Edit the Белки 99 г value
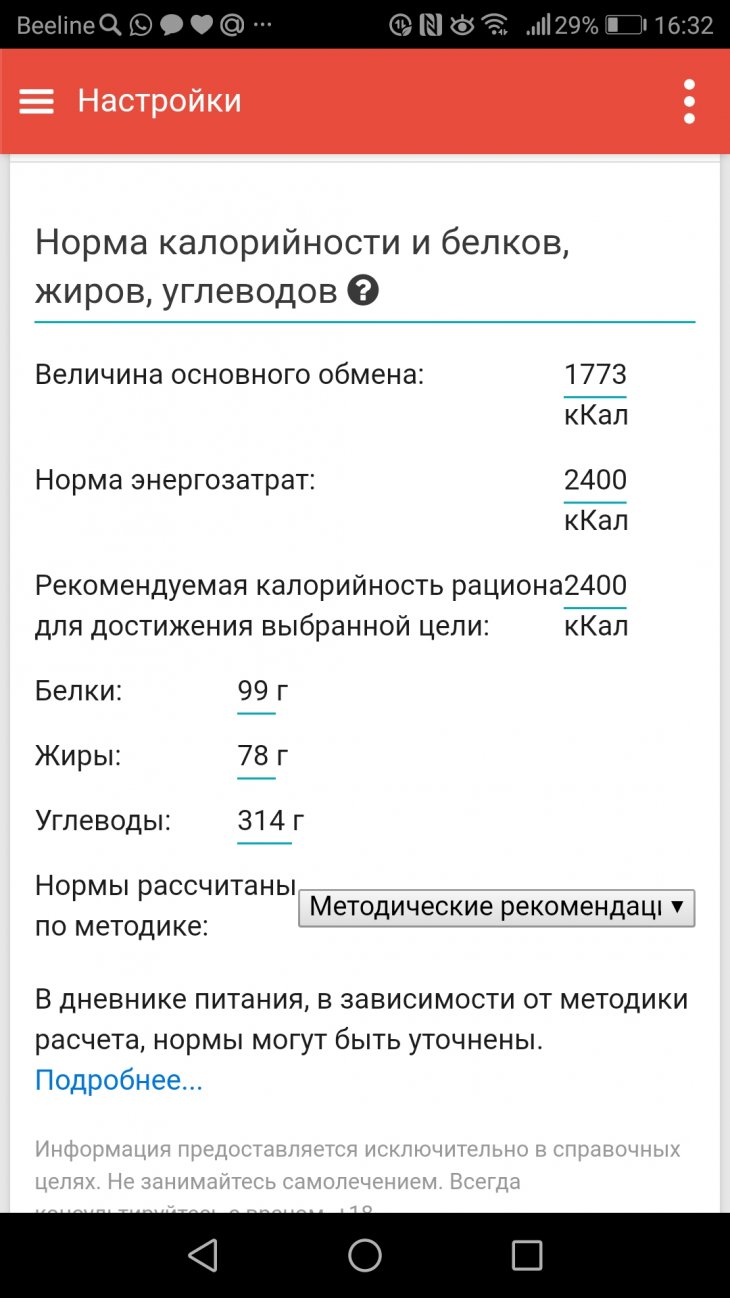Image resolution: width=730 pixels, height=1298 pixels. (256, 691)
